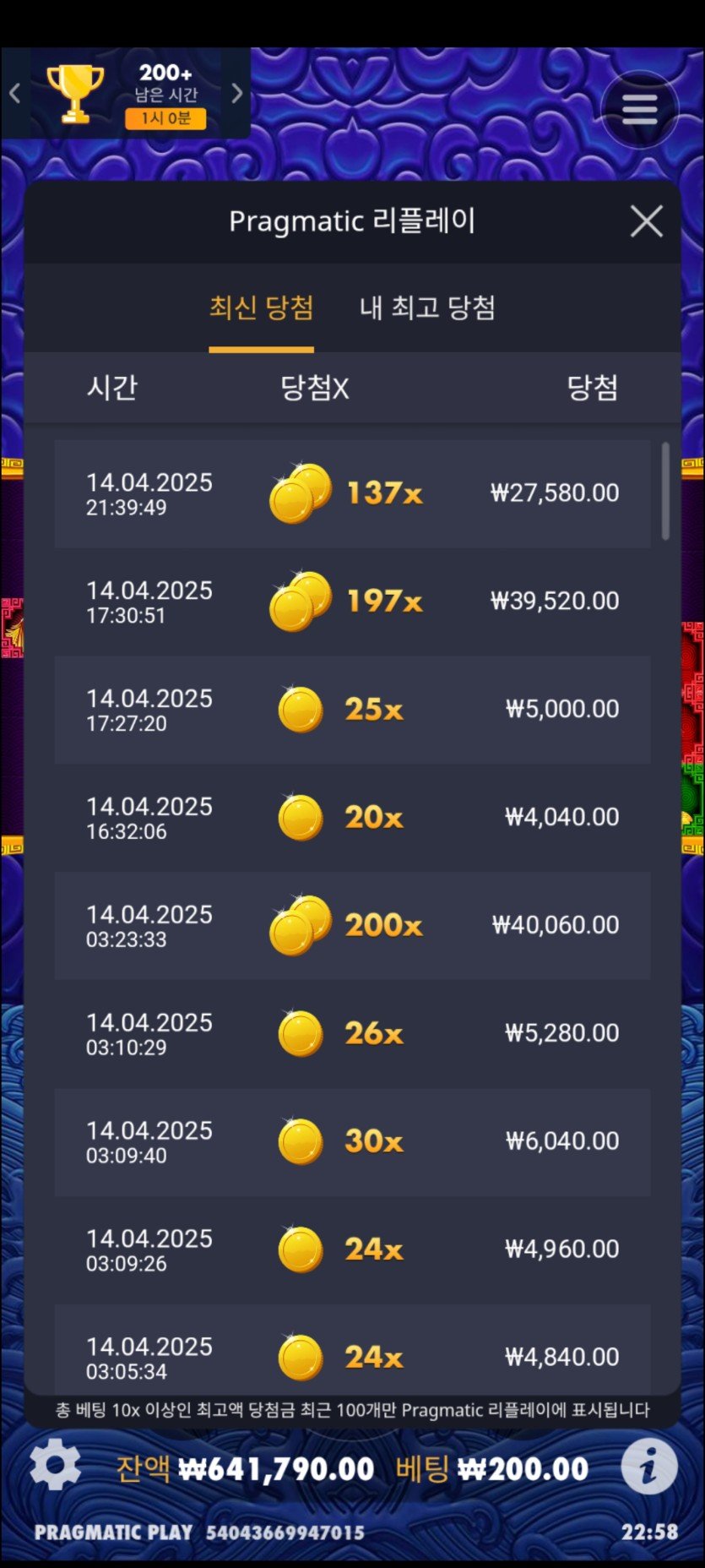This screenshot has width=705, height=1568.
Task: Open the settings gear
Action: click(x=56, y=1466)
